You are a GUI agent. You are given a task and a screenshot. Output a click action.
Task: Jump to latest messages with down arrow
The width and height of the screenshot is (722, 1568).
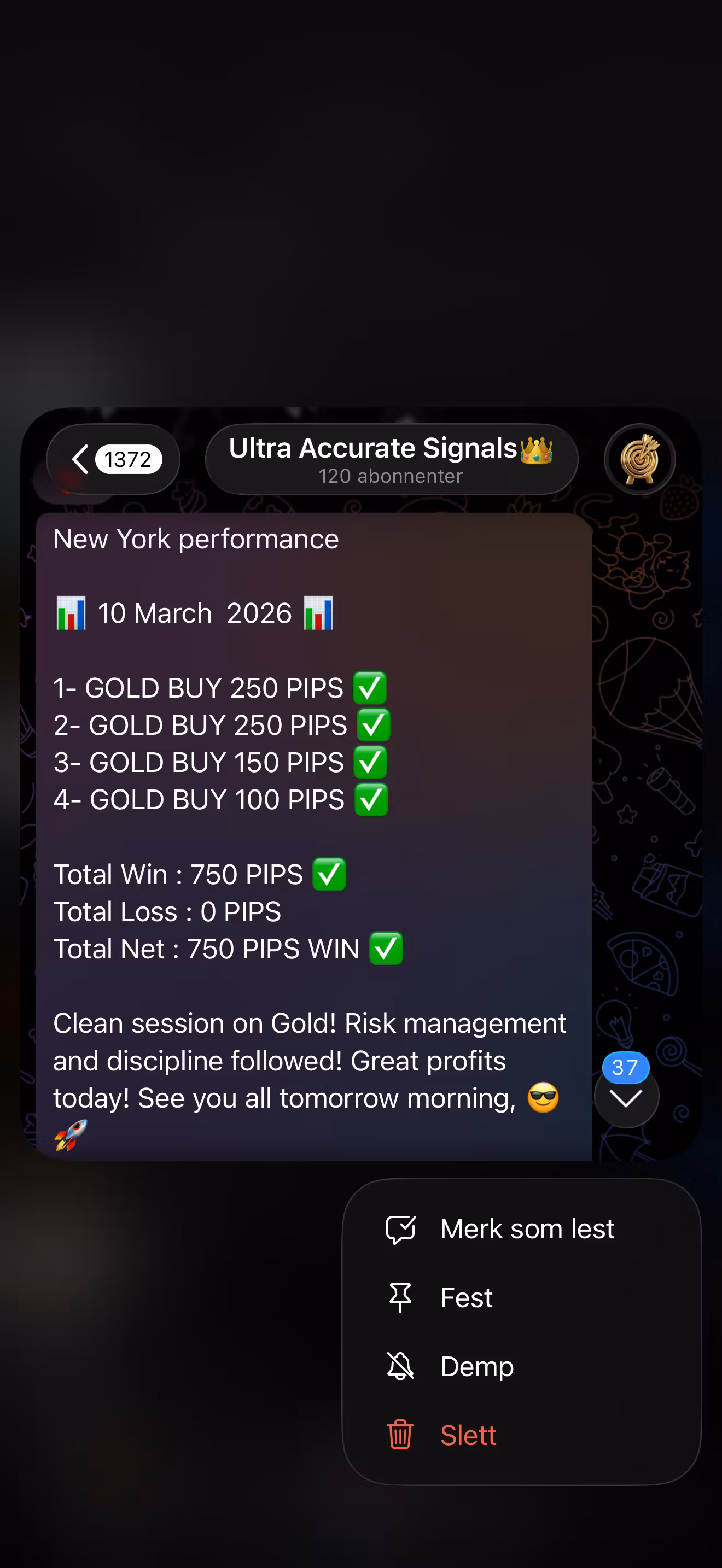tap(626, 1098)
